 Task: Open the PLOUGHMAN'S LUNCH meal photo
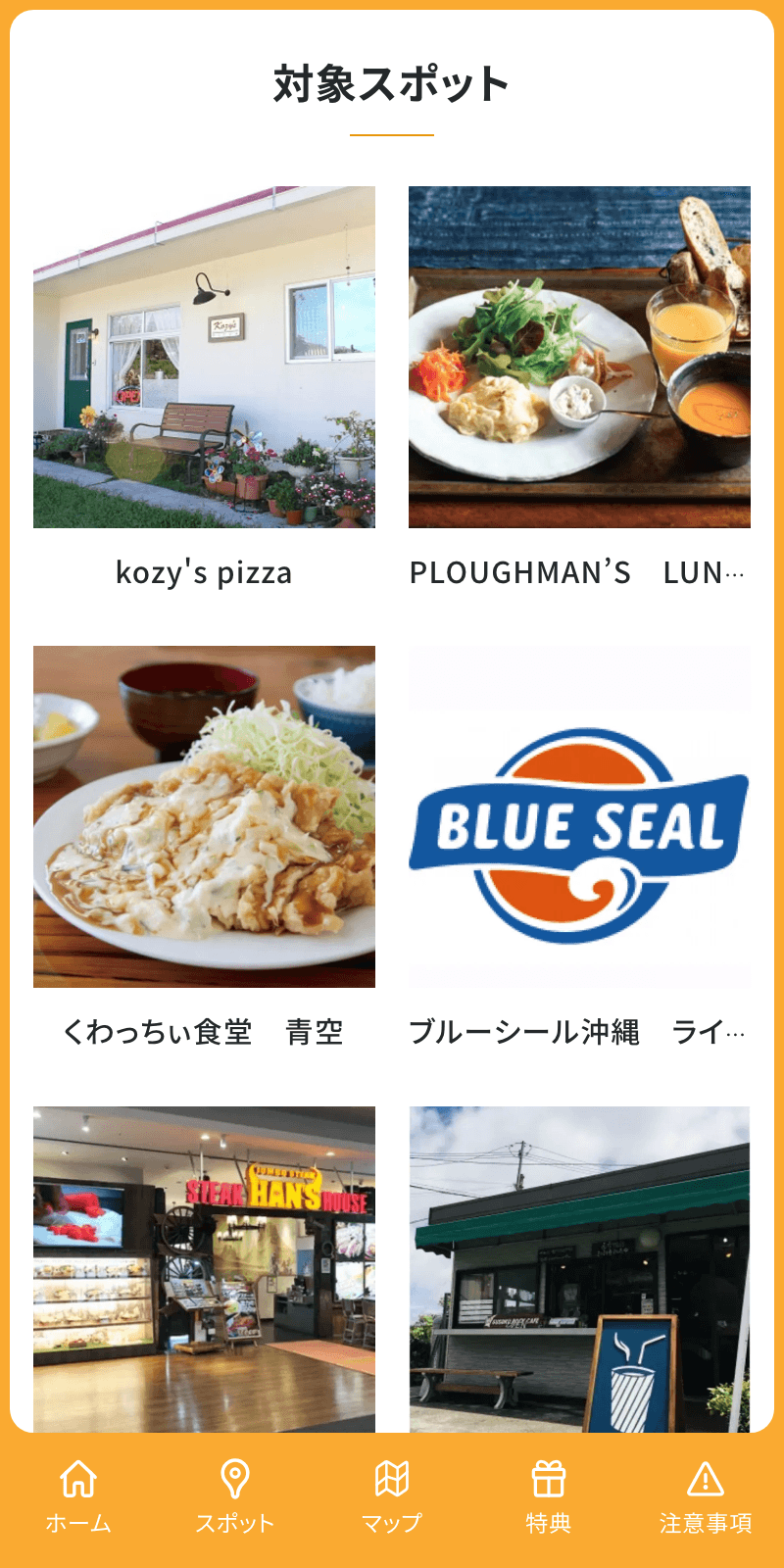[576, 357]
